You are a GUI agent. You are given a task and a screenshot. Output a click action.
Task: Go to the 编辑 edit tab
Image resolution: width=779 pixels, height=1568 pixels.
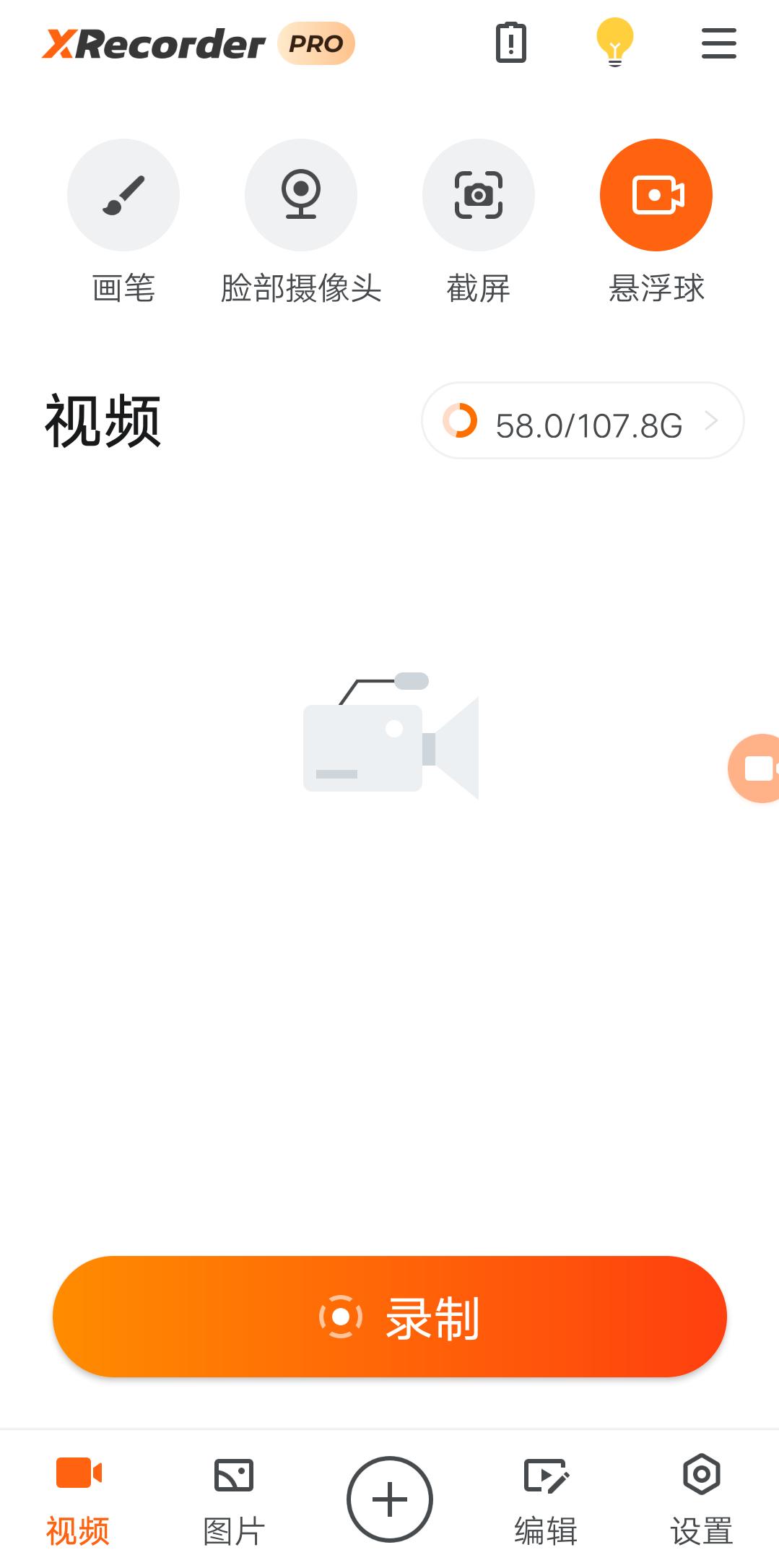(546, 1499)
